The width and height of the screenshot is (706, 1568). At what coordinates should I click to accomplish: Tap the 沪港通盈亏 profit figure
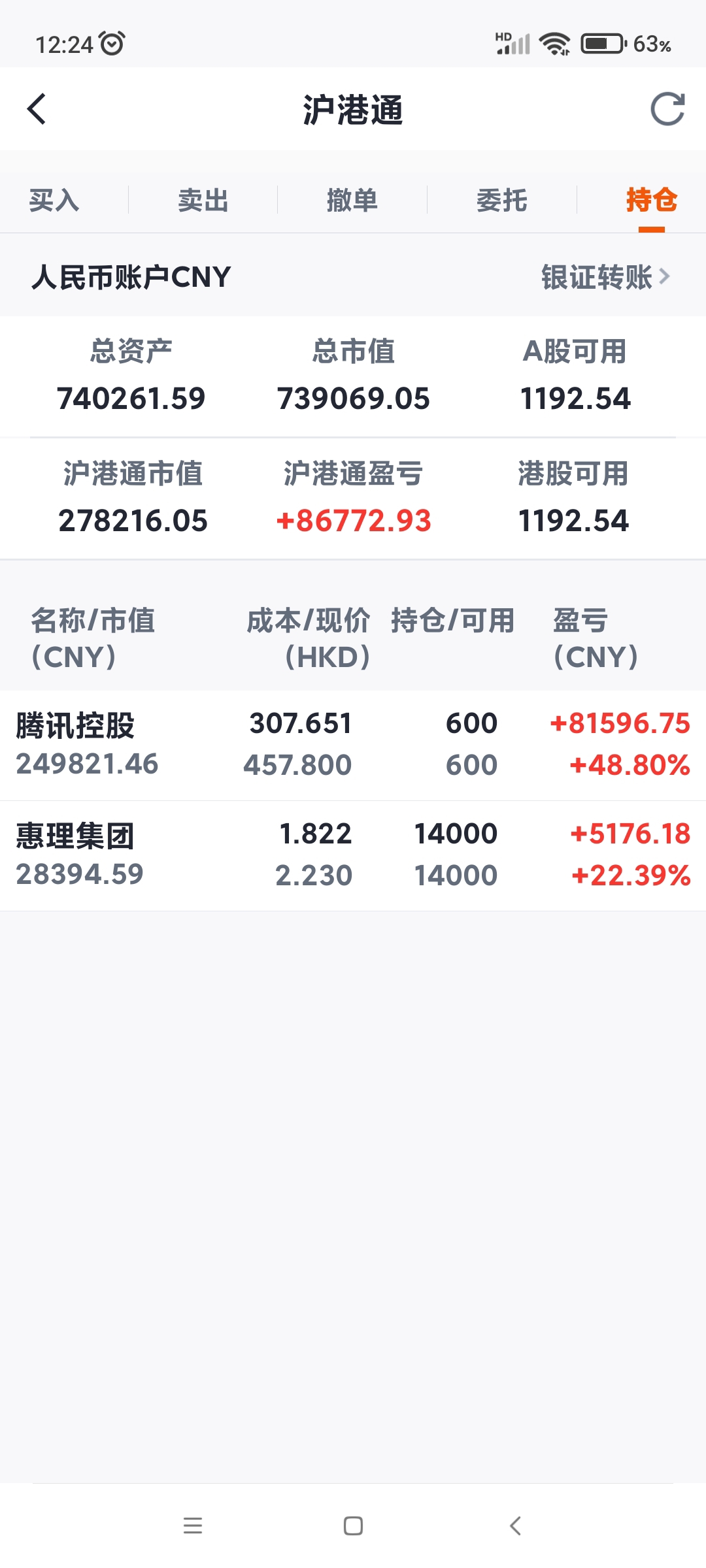pyautogui.click(x=353, y=521)
